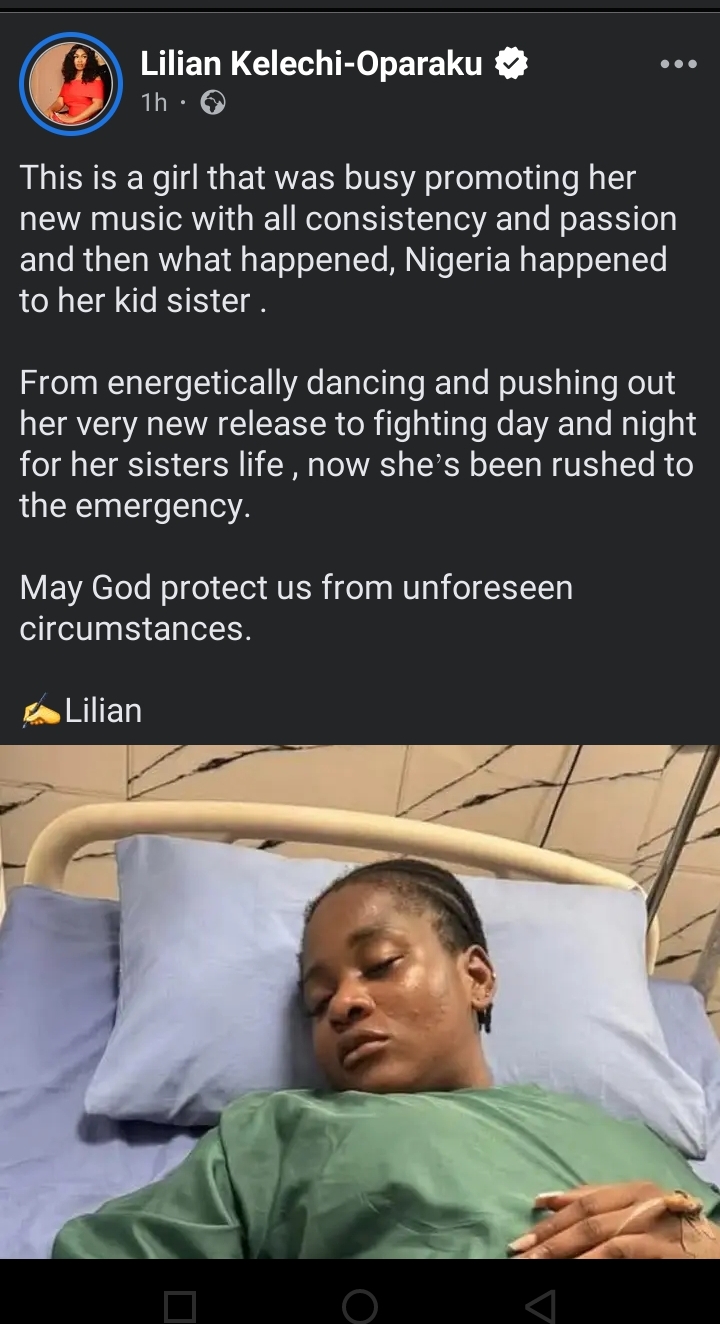
Task: Open the hospital bed photo in the post
Action: coord(360,1000)
